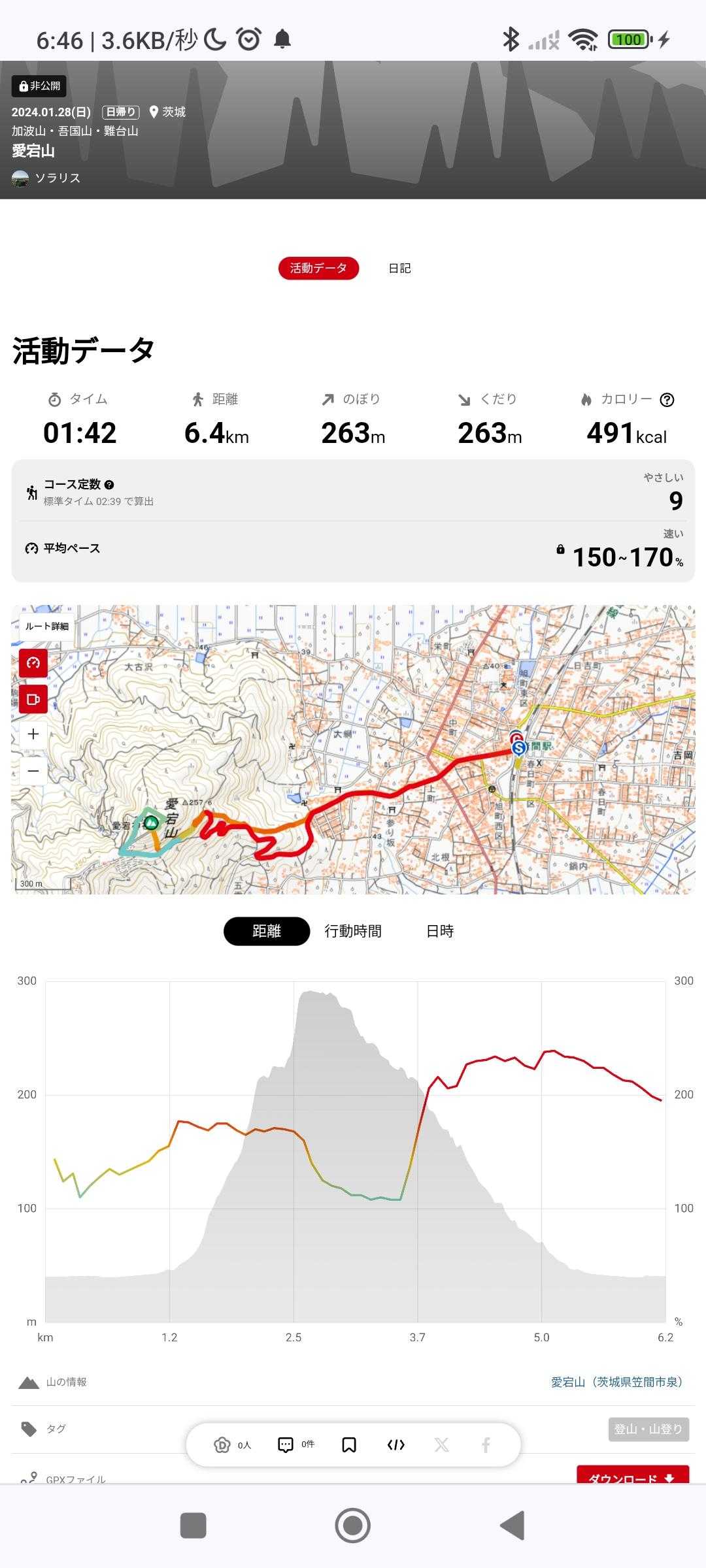Open the embed code icon
706x1568 pixels.
tap(395, 1445)
